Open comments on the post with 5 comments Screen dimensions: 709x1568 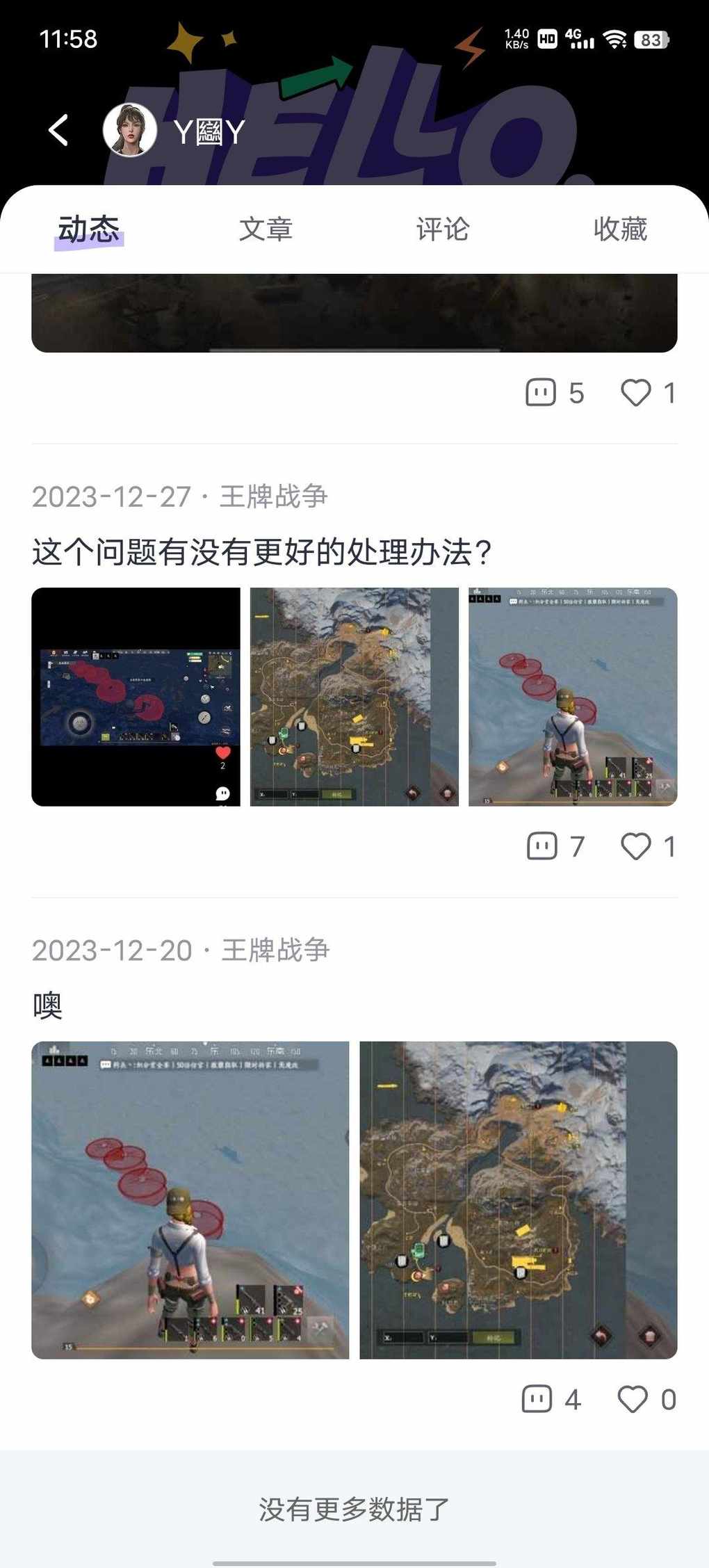[541, 393]
